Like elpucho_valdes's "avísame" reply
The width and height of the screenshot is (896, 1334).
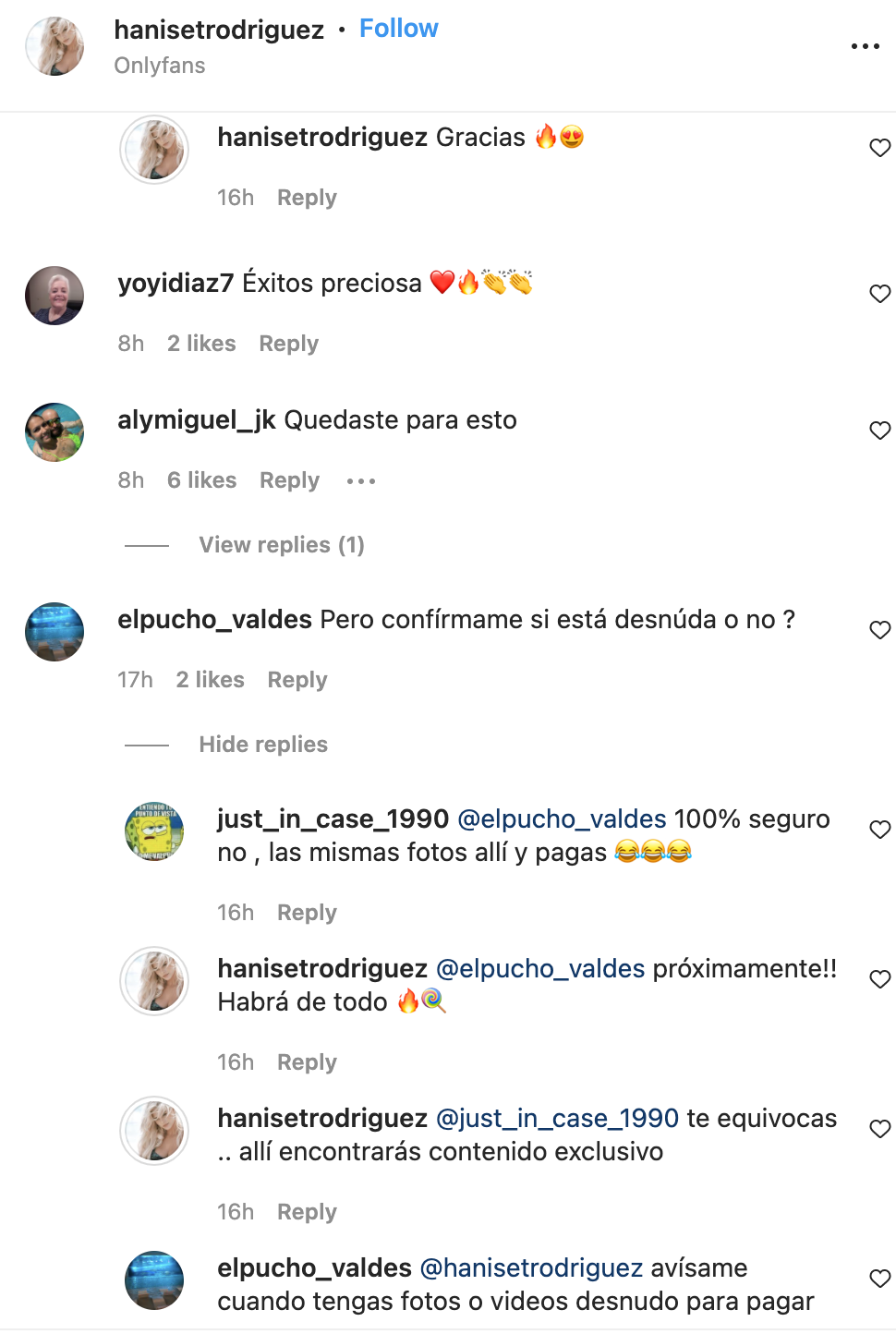(x=879, y=1279)
